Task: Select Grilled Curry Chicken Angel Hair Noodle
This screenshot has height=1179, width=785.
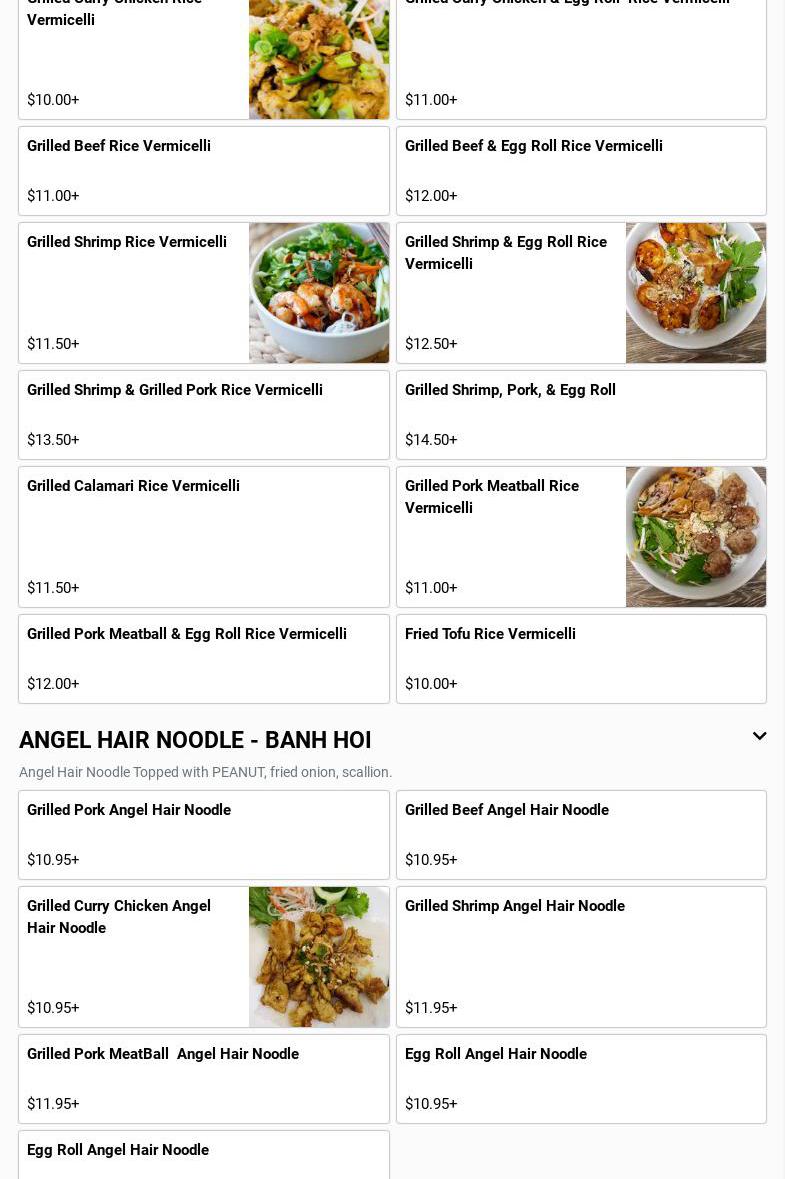Action: tap(203, 957)
